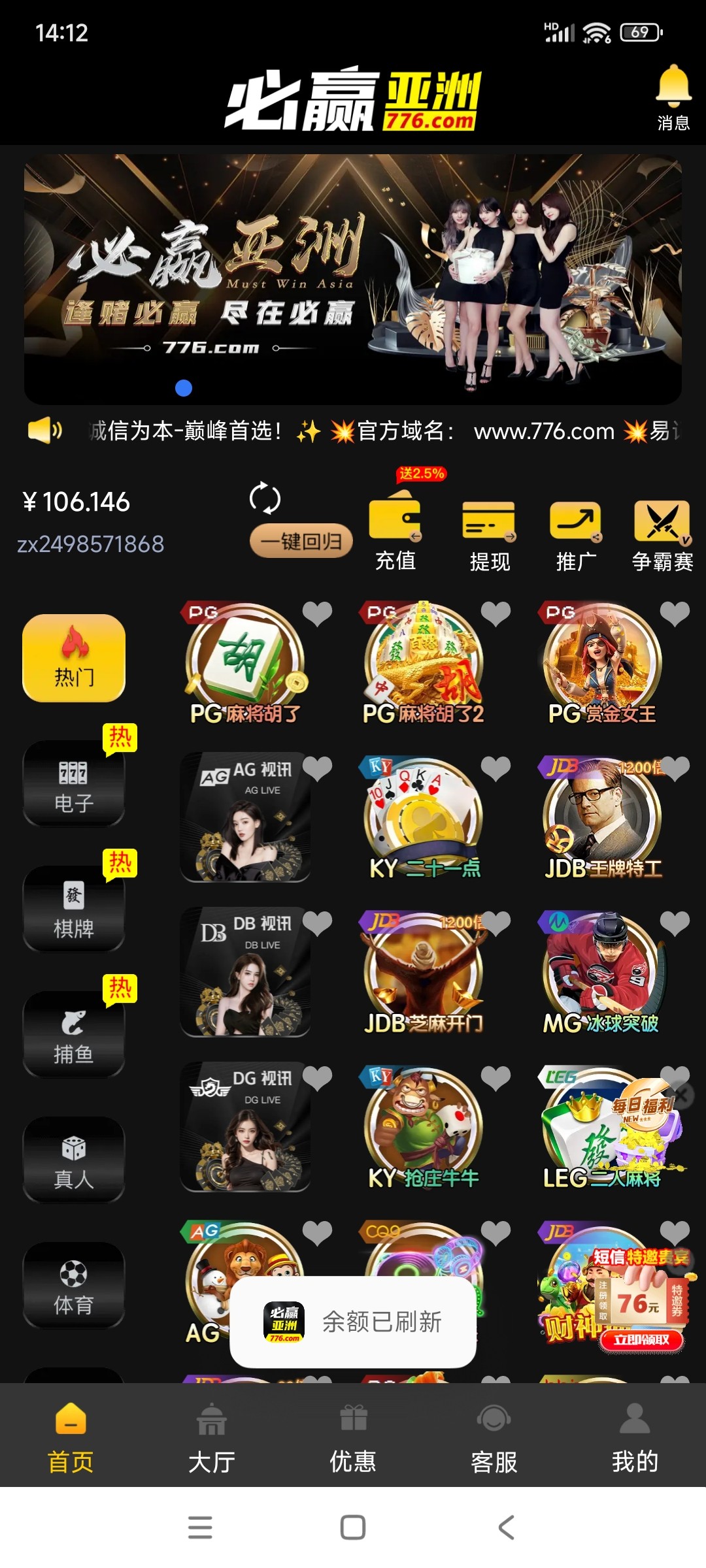Open AG 视讯 live game
Image resolution: width=706 pixels, height=1568 pixels.
point(244,817)
